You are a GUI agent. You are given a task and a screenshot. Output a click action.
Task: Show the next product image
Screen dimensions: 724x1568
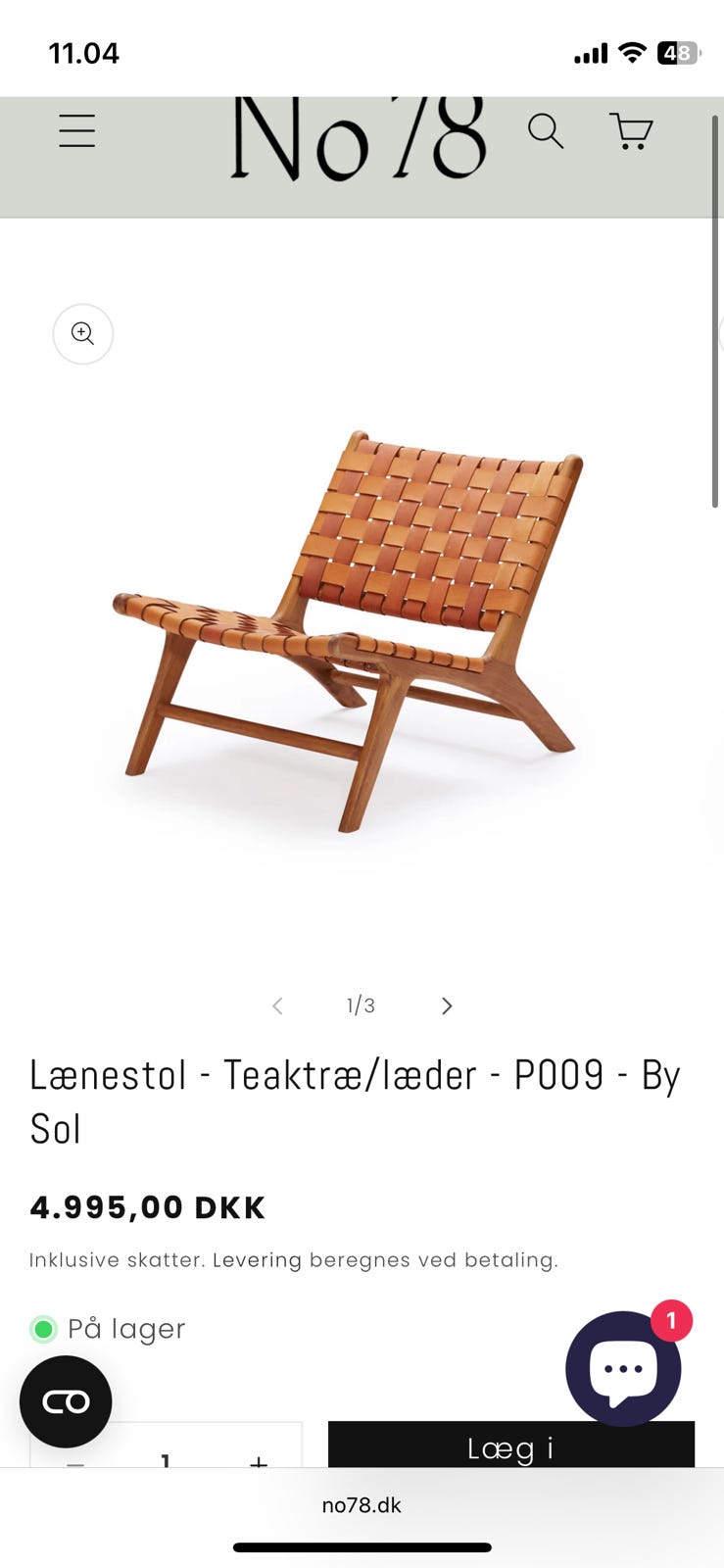pyautogui.click(x=447, y=1005)
